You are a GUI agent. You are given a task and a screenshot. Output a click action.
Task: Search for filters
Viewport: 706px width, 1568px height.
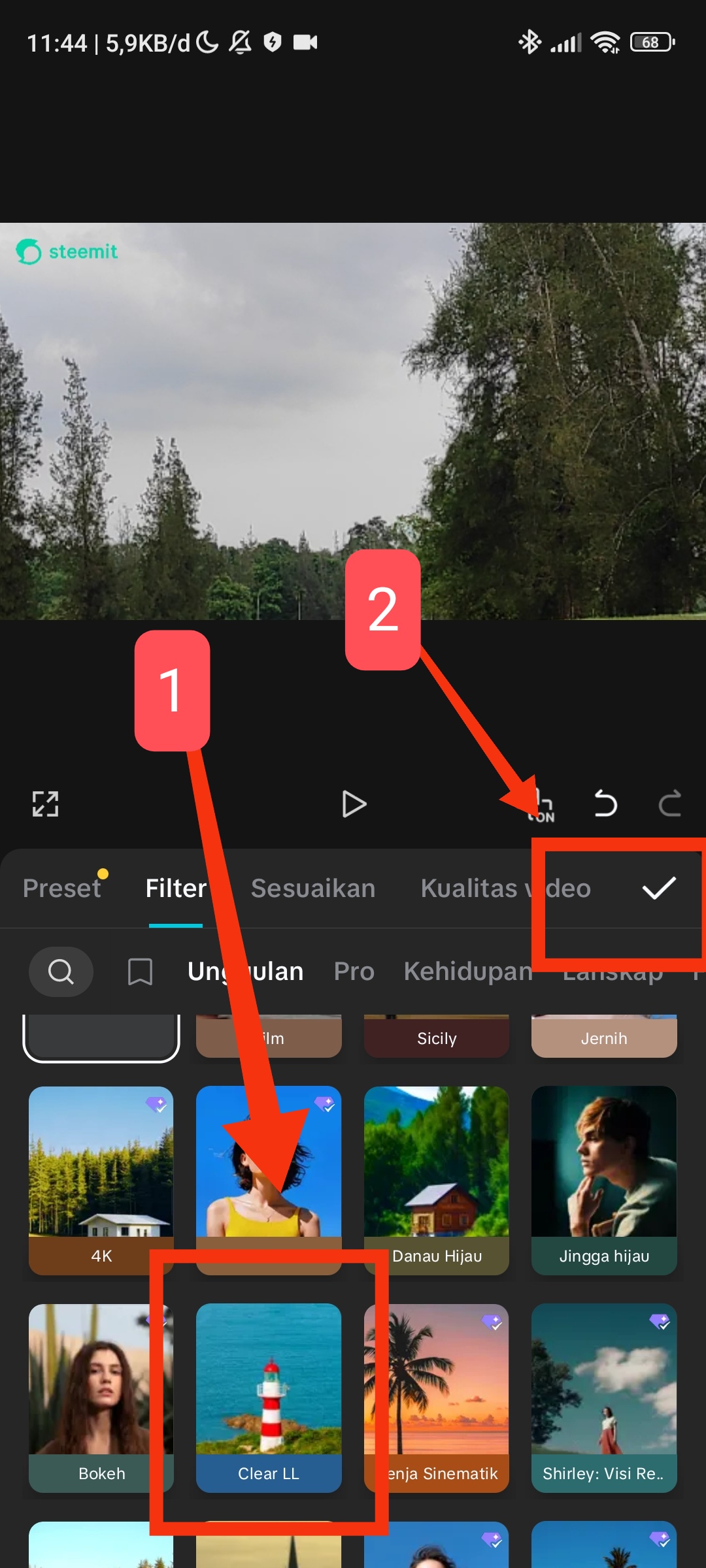61,972
